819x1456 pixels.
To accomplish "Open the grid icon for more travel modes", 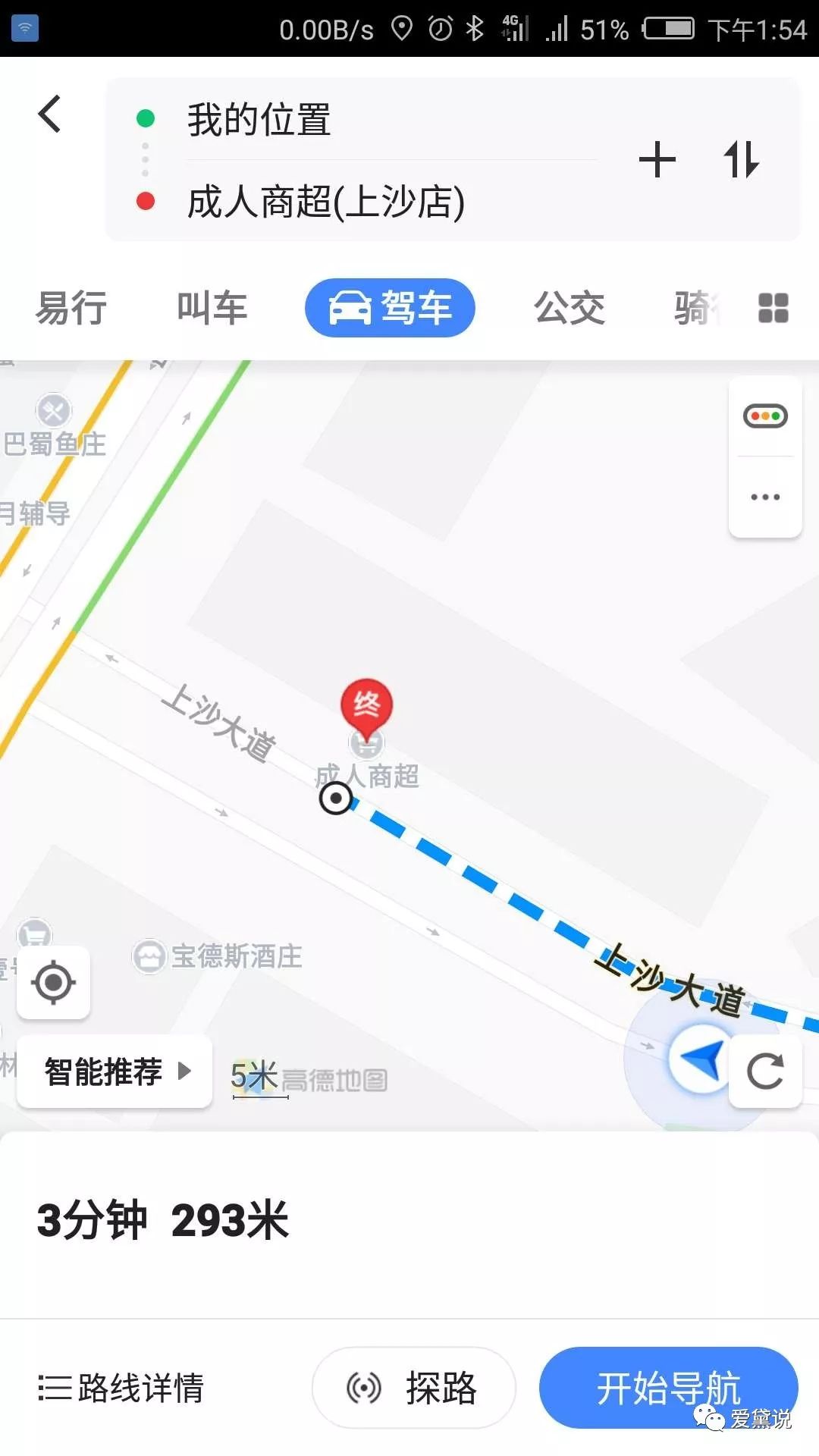I will pyautogui.click(x=773, y=308).
